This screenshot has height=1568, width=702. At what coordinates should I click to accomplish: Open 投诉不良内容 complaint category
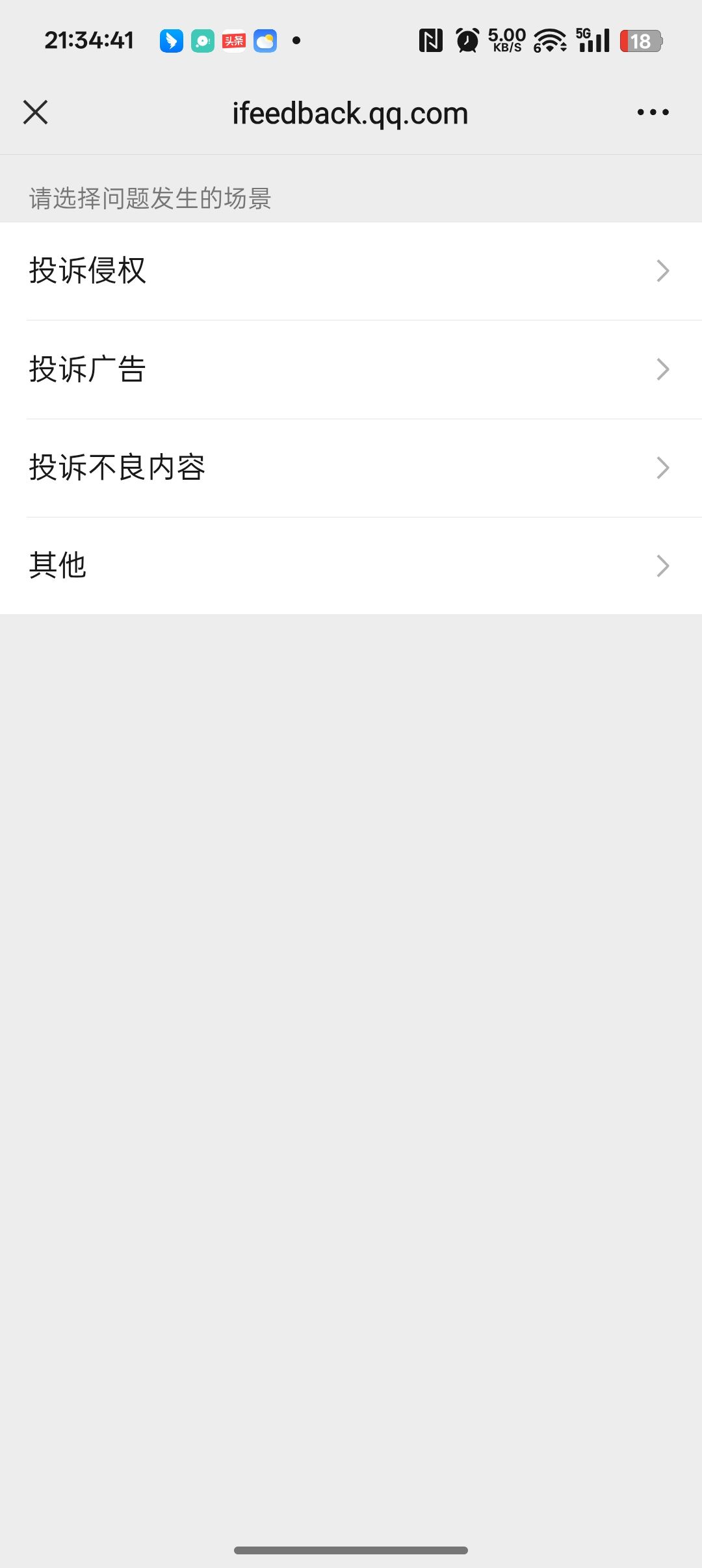pyautogui.click(x=351, y=468)
